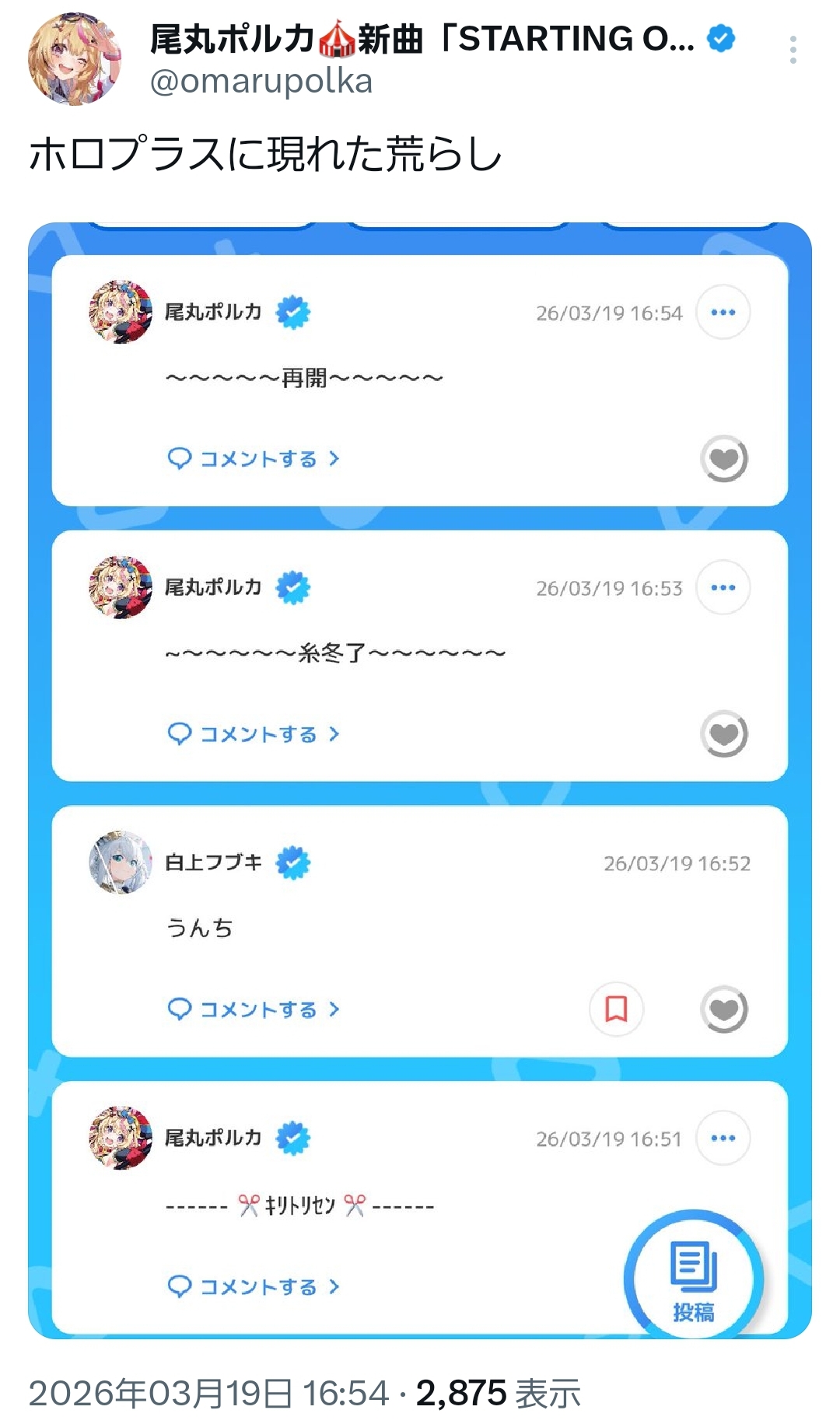Visit the @omarupolka account name link
Image resolution: width=840 pixels, height=1424 pixels.
(x=261, y=81)
